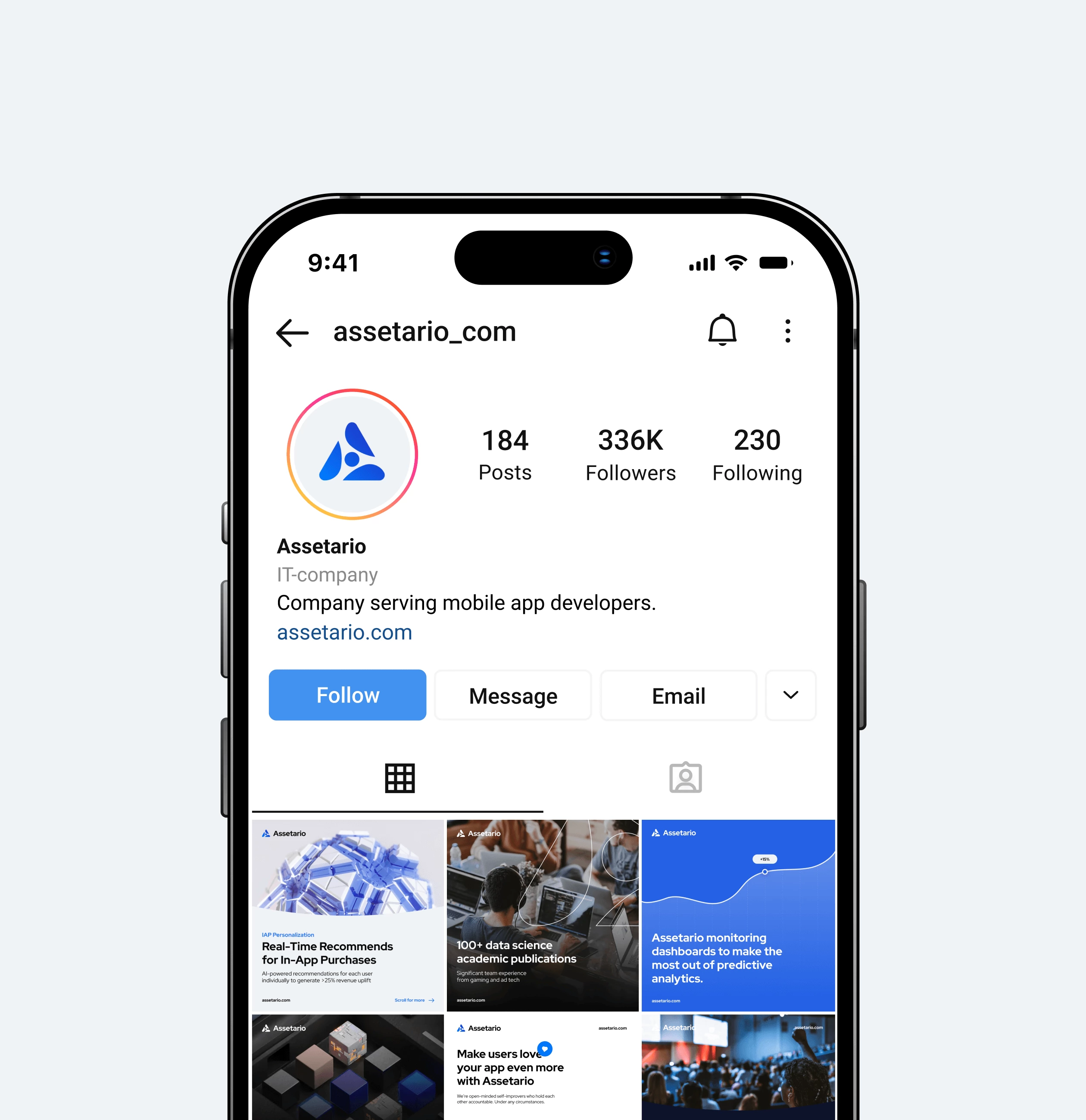This screenshot has width=1086, height=1120.
Task: Open the Assetario monitoring dashboards post
Action: [737, 915]
